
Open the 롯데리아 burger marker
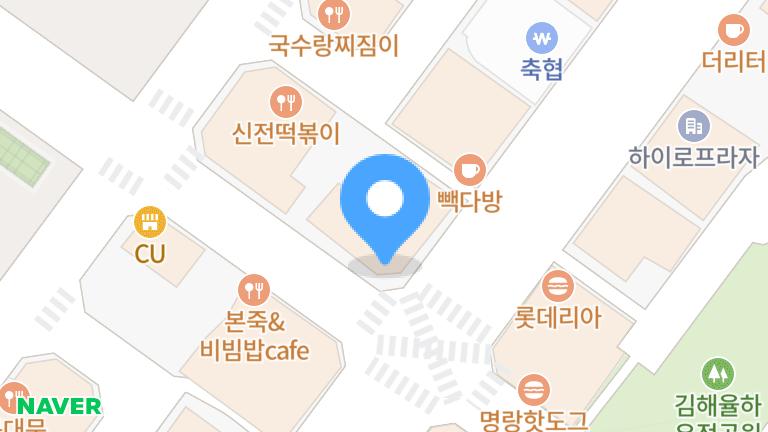click(558, 285)
